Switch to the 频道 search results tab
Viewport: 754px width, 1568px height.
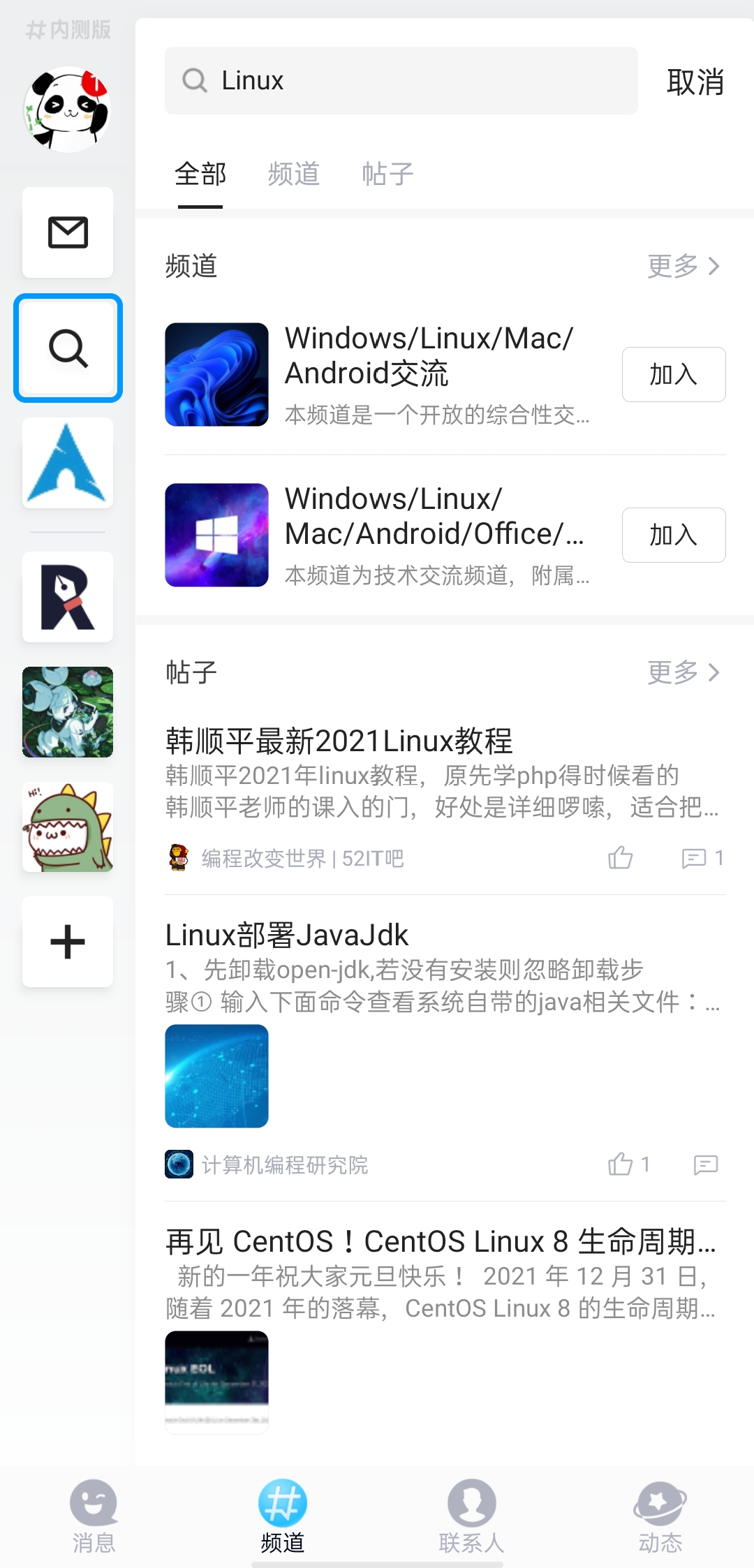click(293, 174)
